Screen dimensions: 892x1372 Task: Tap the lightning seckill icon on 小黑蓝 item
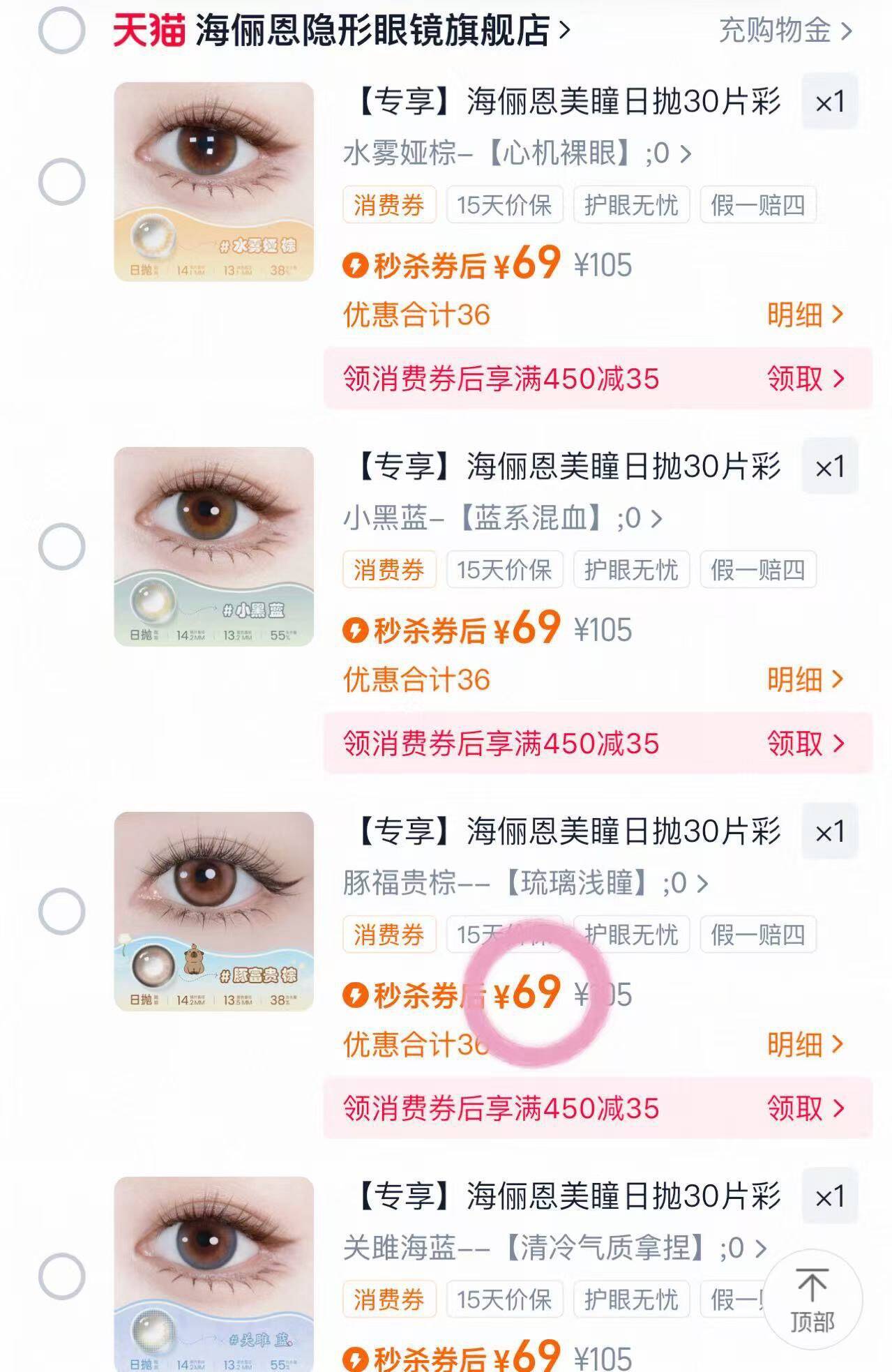tap(356, 628)
